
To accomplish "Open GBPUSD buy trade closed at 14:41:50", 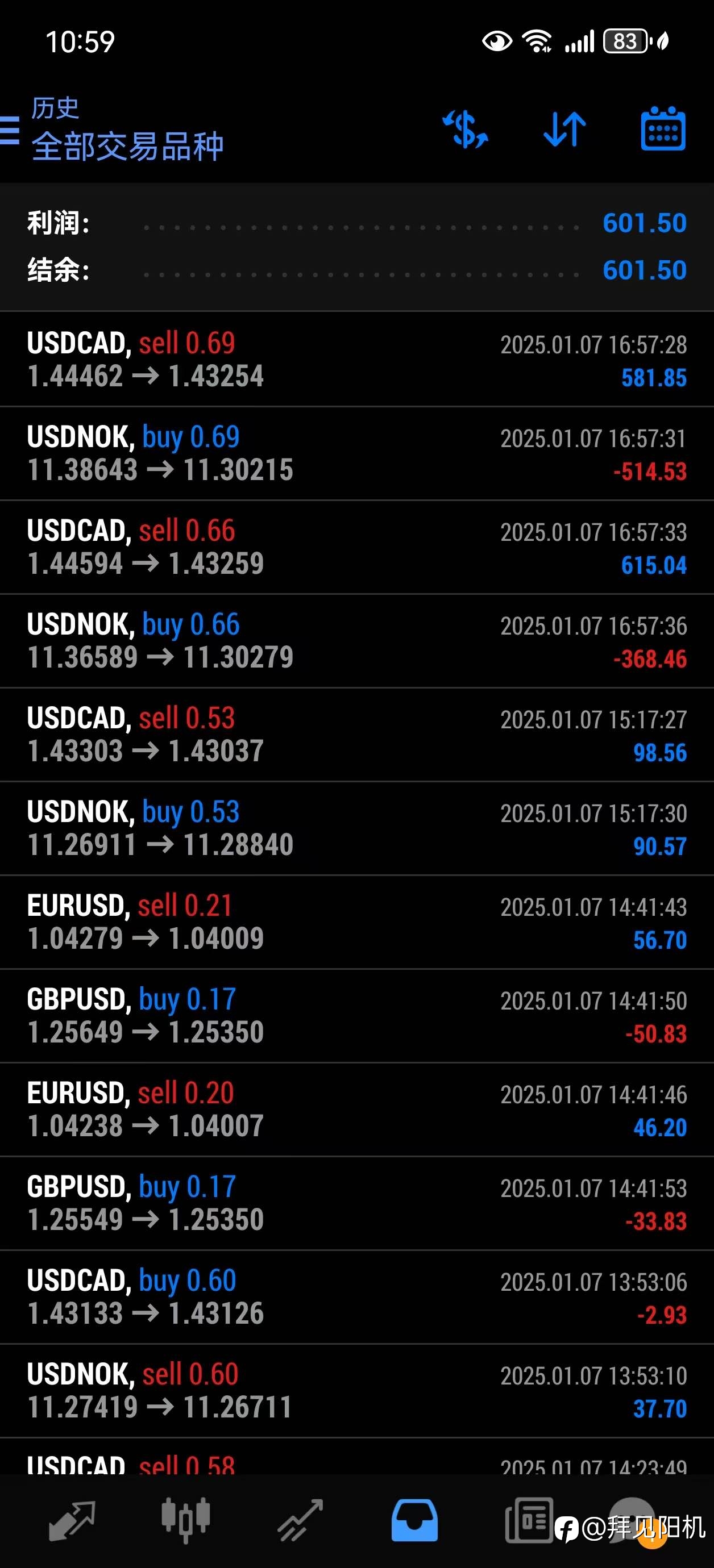I will pyautogui.click(x=357, y=1016).
